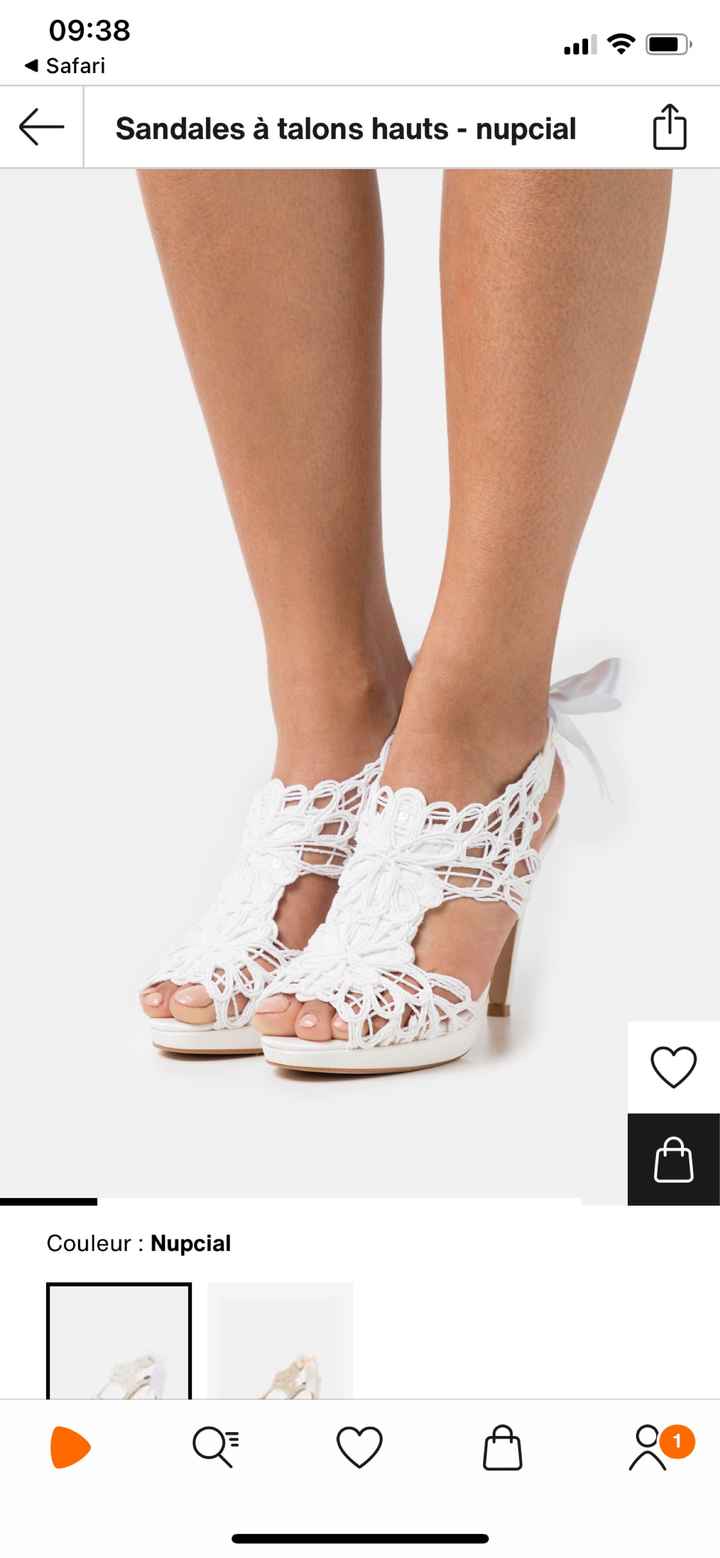The image size is (720, 1558).
Task: Open your account via the profile icon
Action: [x=647, y=1444]
